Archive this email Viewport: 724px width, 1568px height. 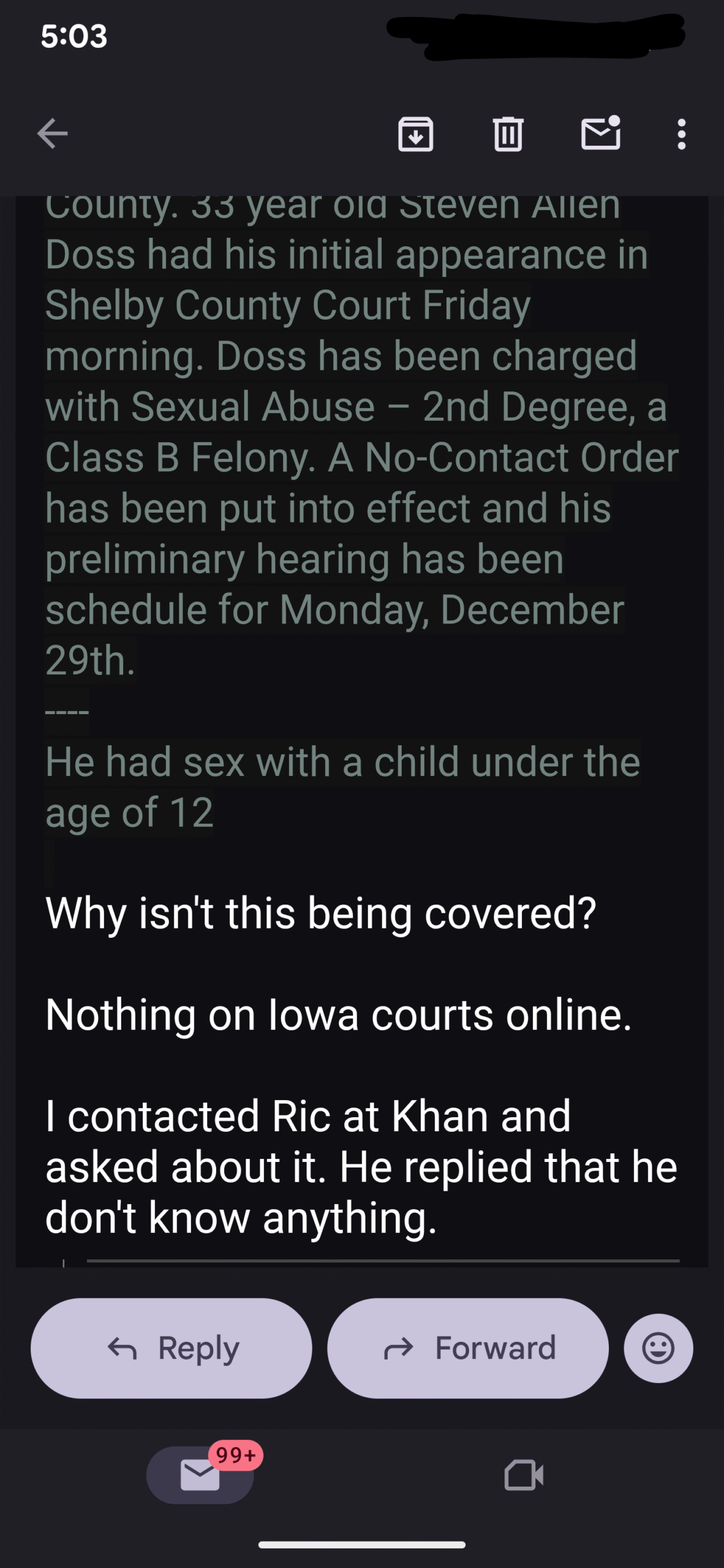tap(416, 134)
